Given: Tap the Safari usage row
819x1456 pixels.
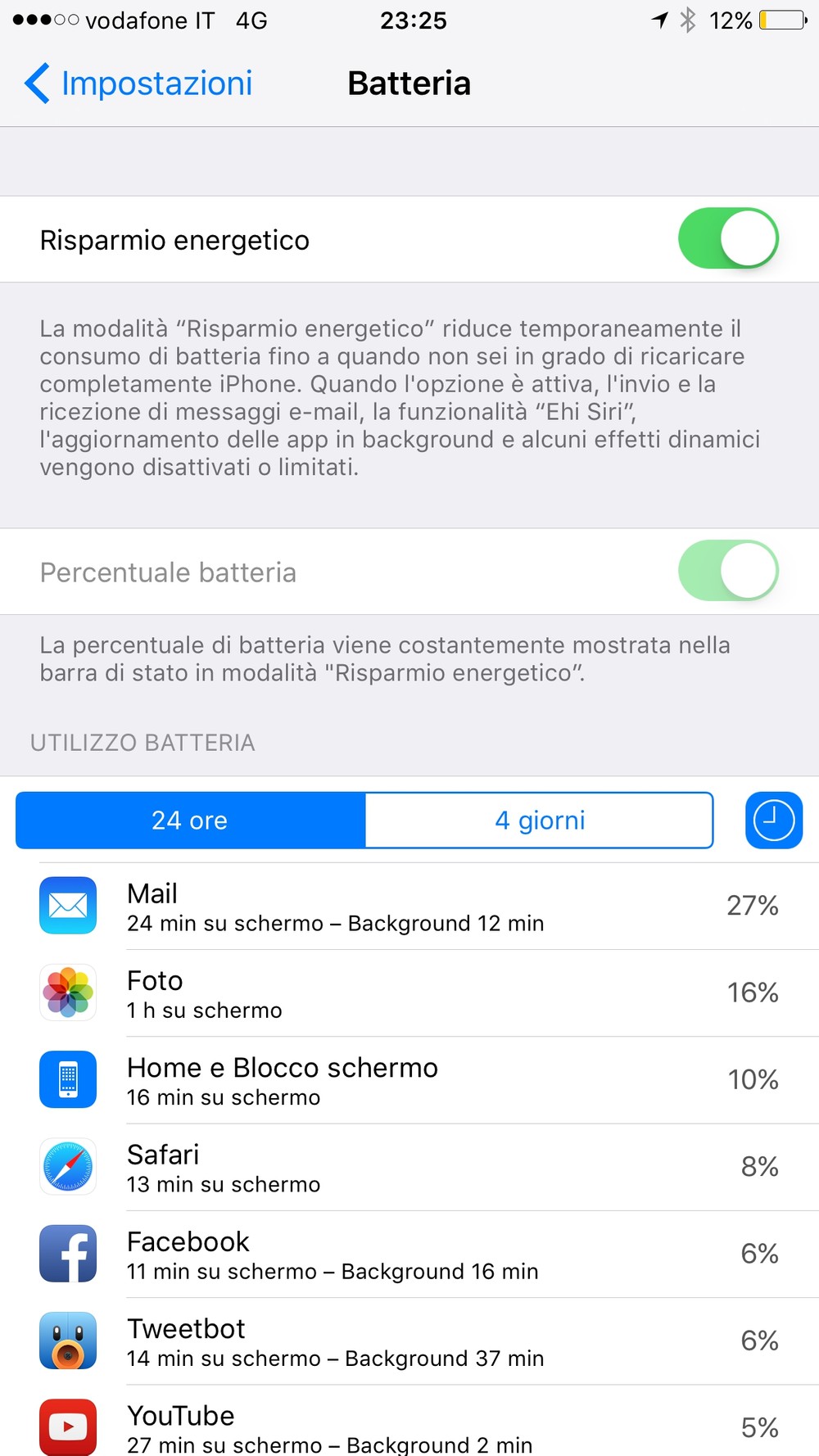Looking at the screenshot, I should (x=409, y=1167).
